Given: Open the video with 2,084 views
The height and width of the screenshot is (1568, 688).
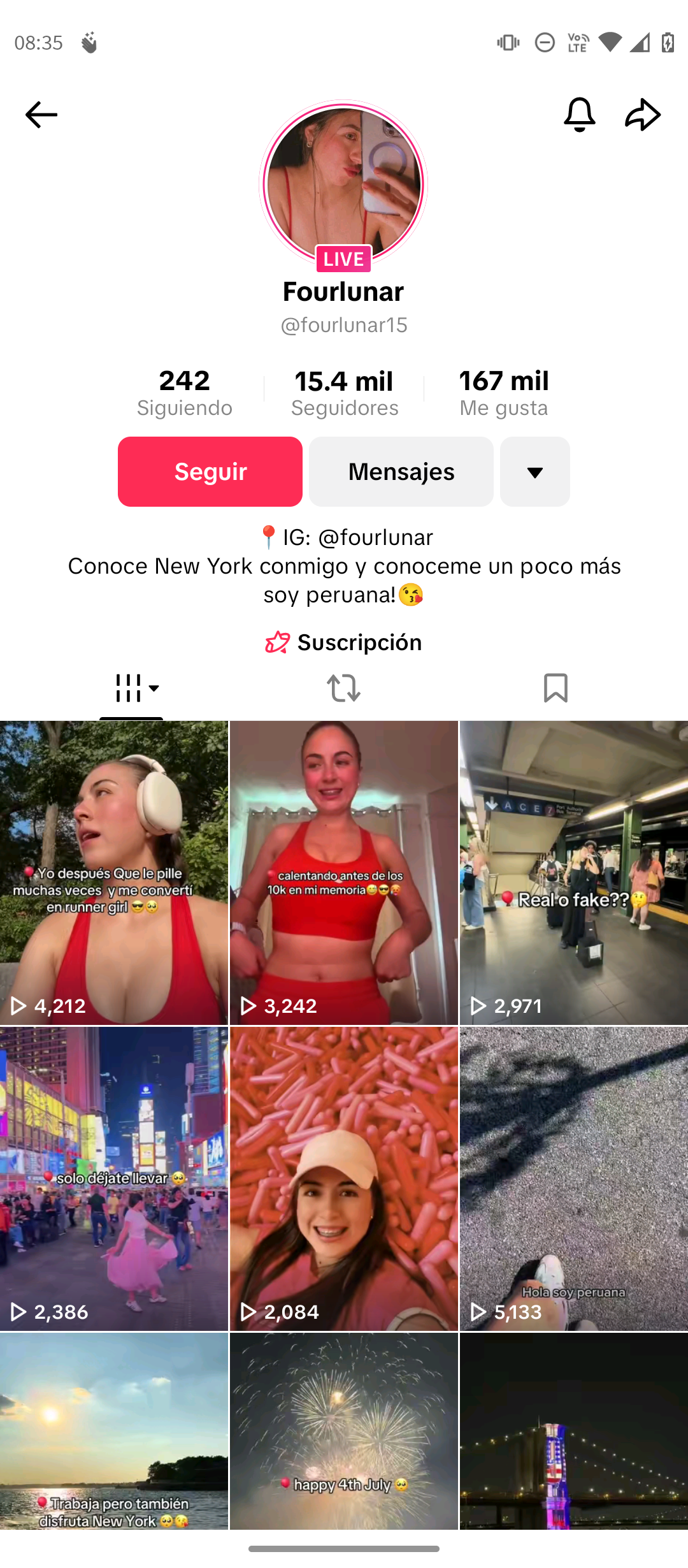Looking at the screenshot, I should point(344,1179).
